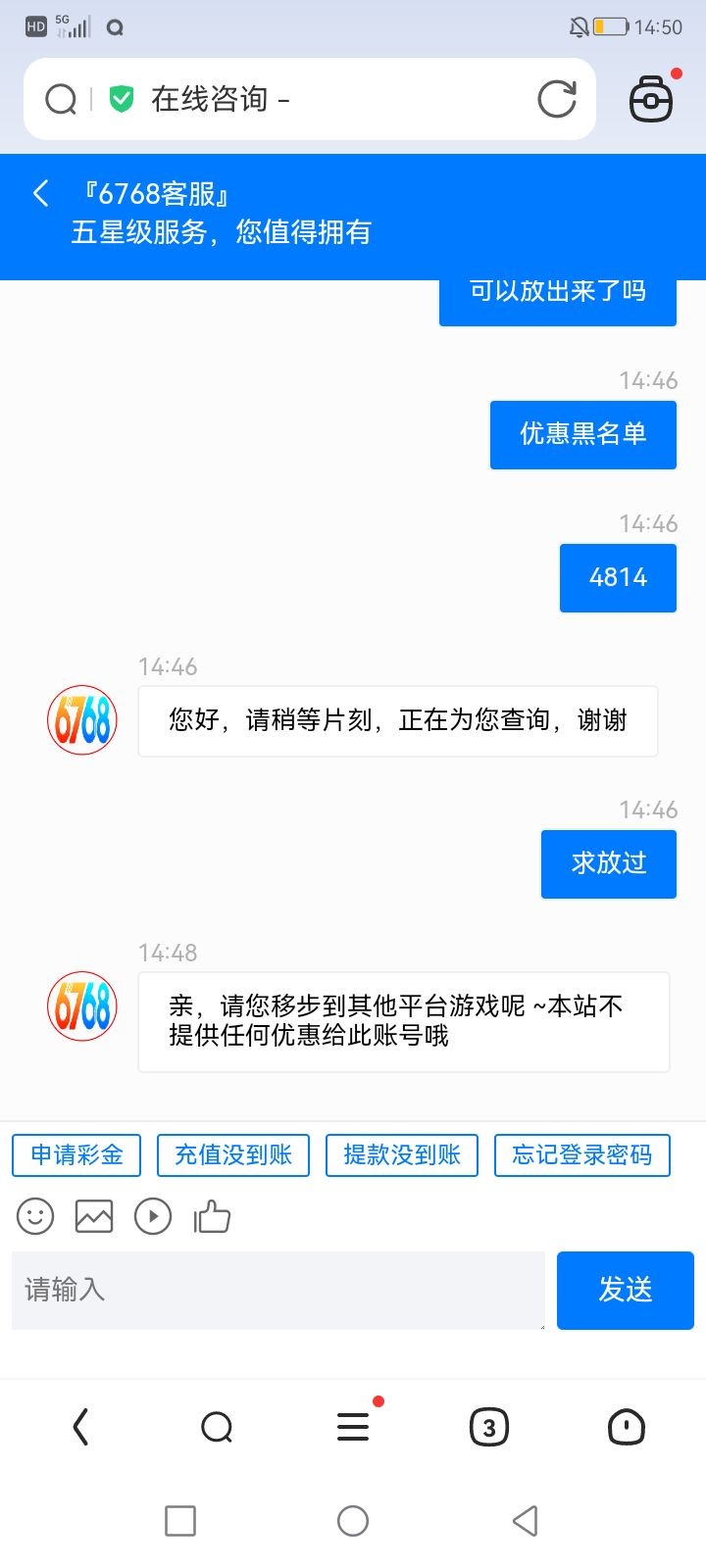The width and height of the screenshot is (706, 1568).
Task: Choose the 充值没到账 quick reply
Action: tap(233, 1155)
